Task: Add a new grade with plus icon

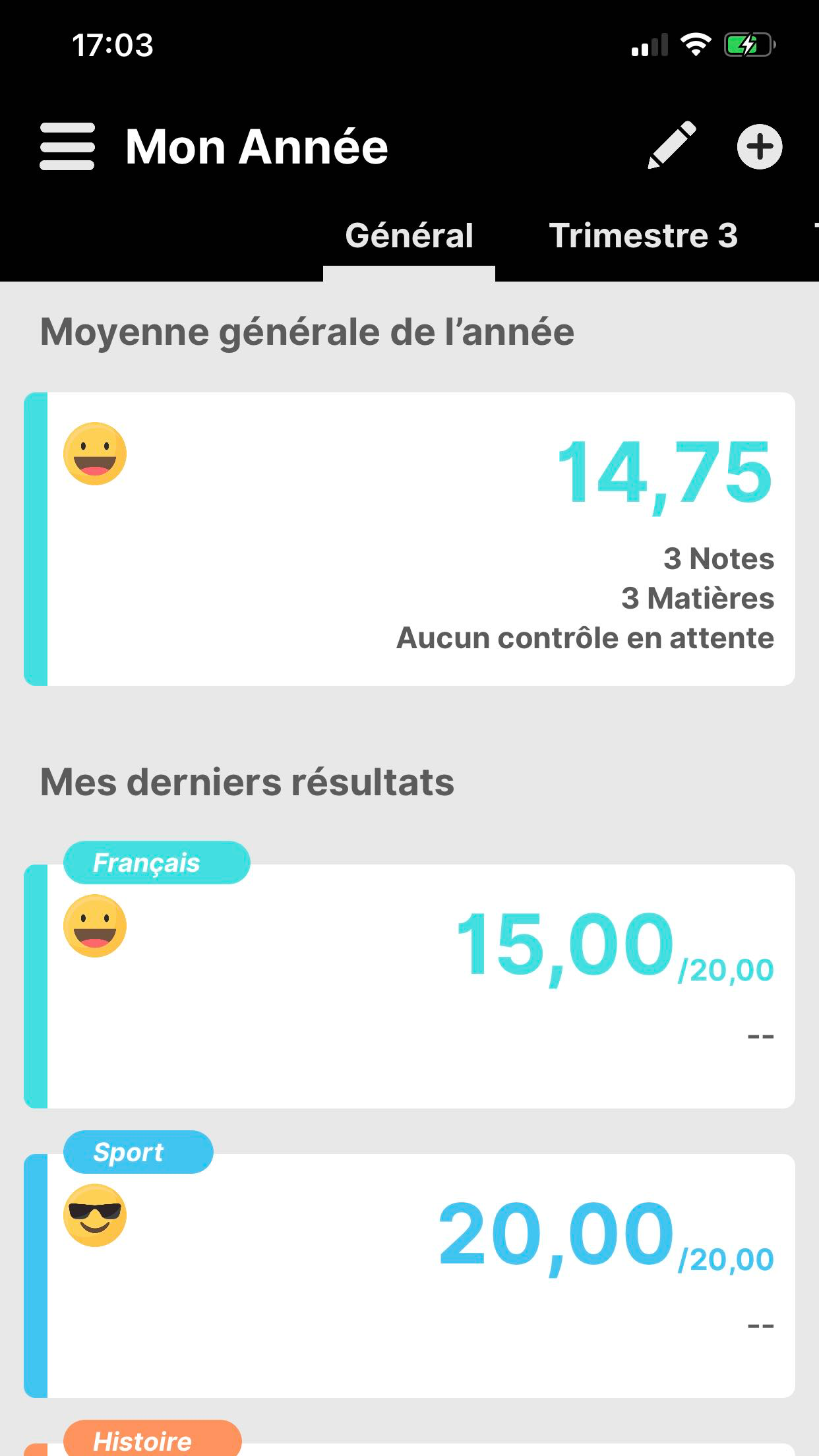Action: (759, 146)
